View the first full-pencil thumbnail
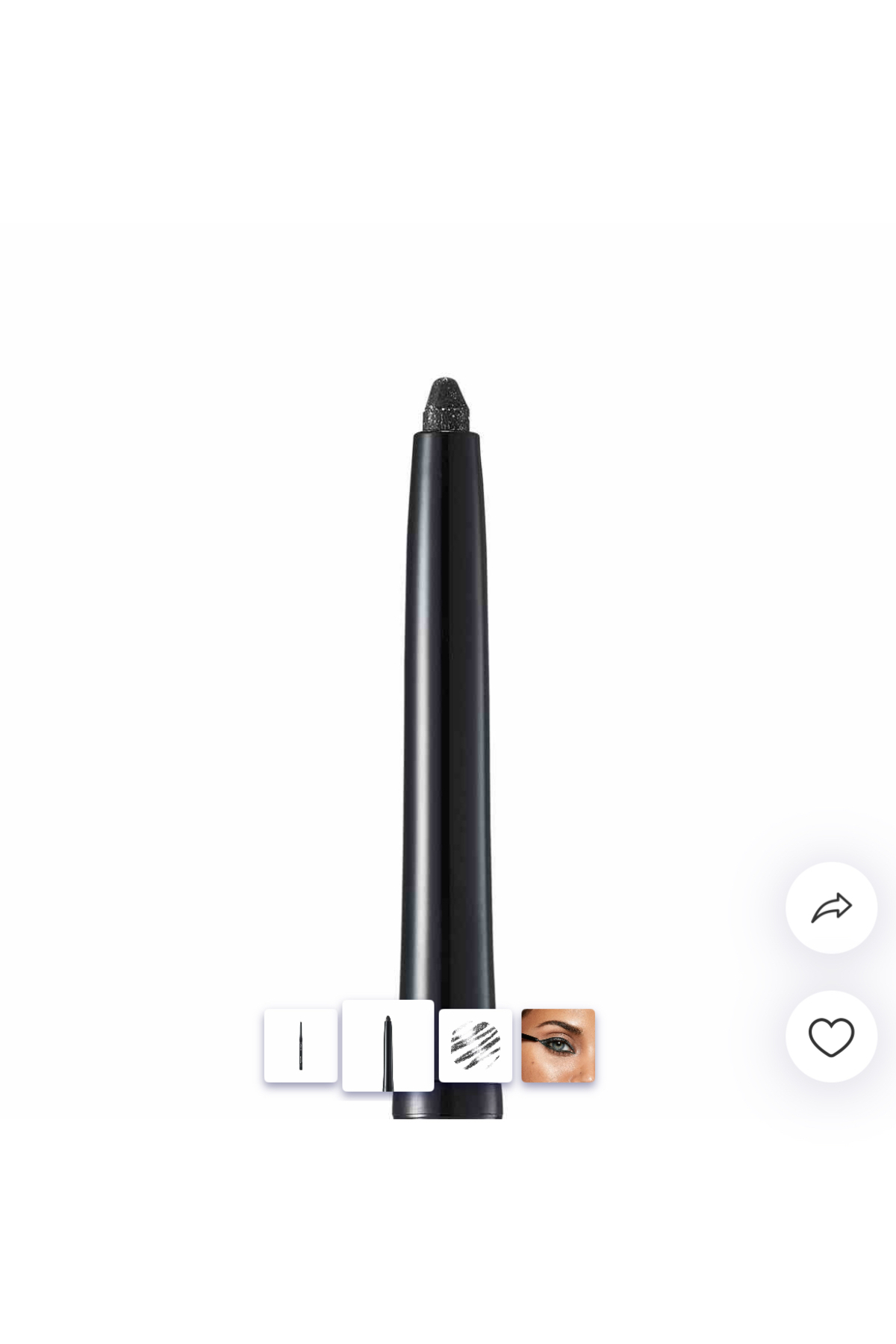 [x=301, y=1045]
